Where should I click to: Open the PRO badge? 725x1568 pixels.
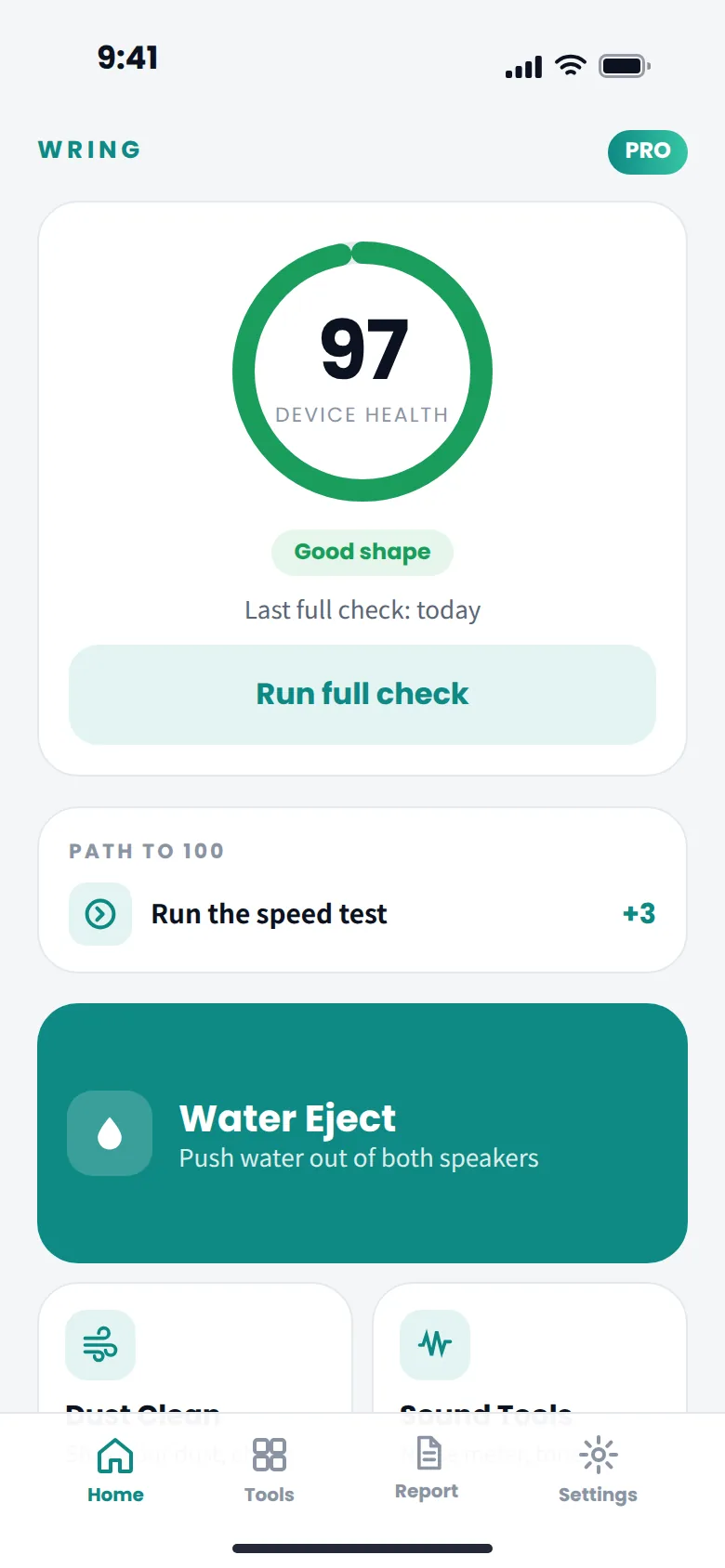[x=647, y=151]
